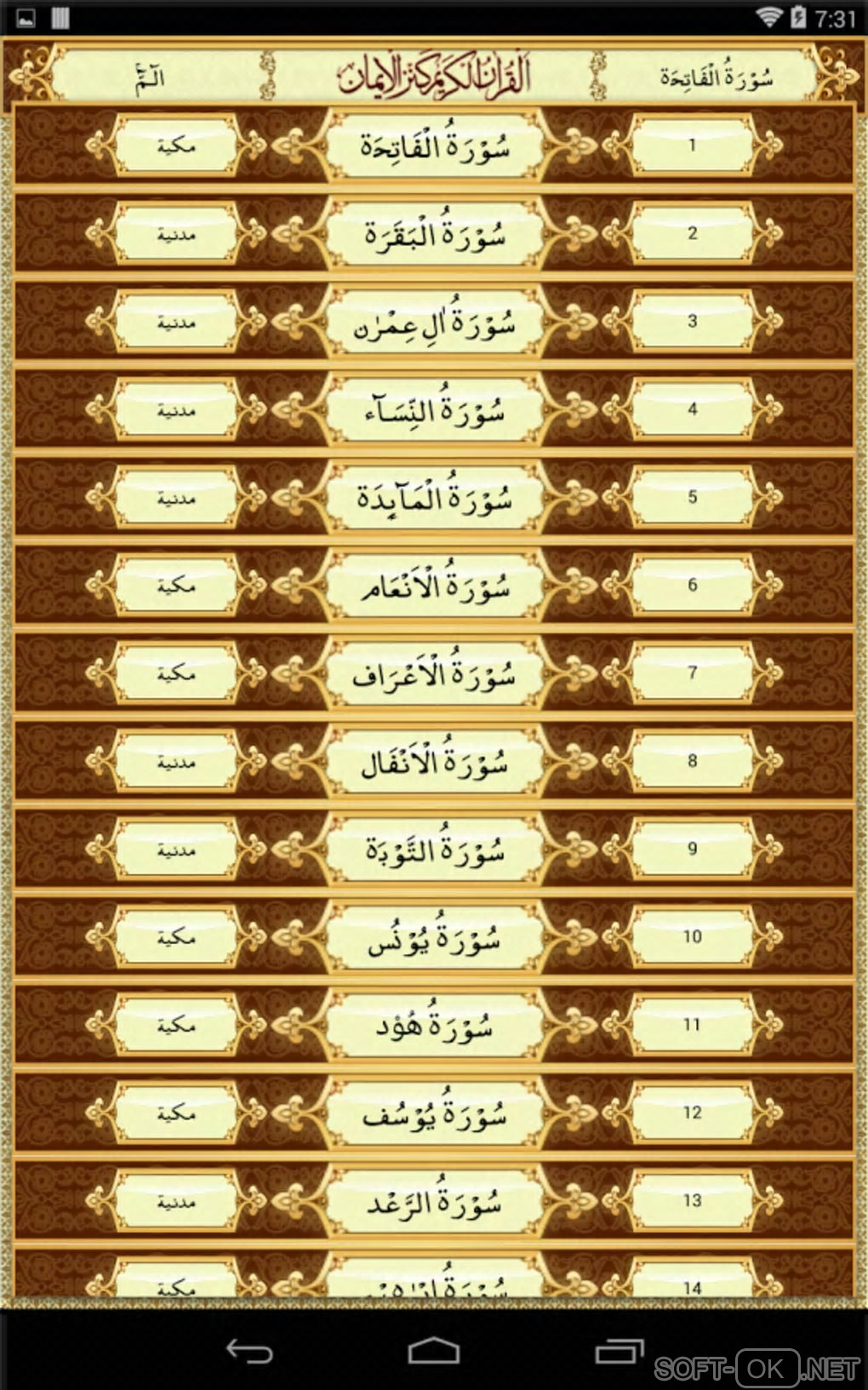Go back with the system back button
868x1390 pixels.
tap(248, 1351)
